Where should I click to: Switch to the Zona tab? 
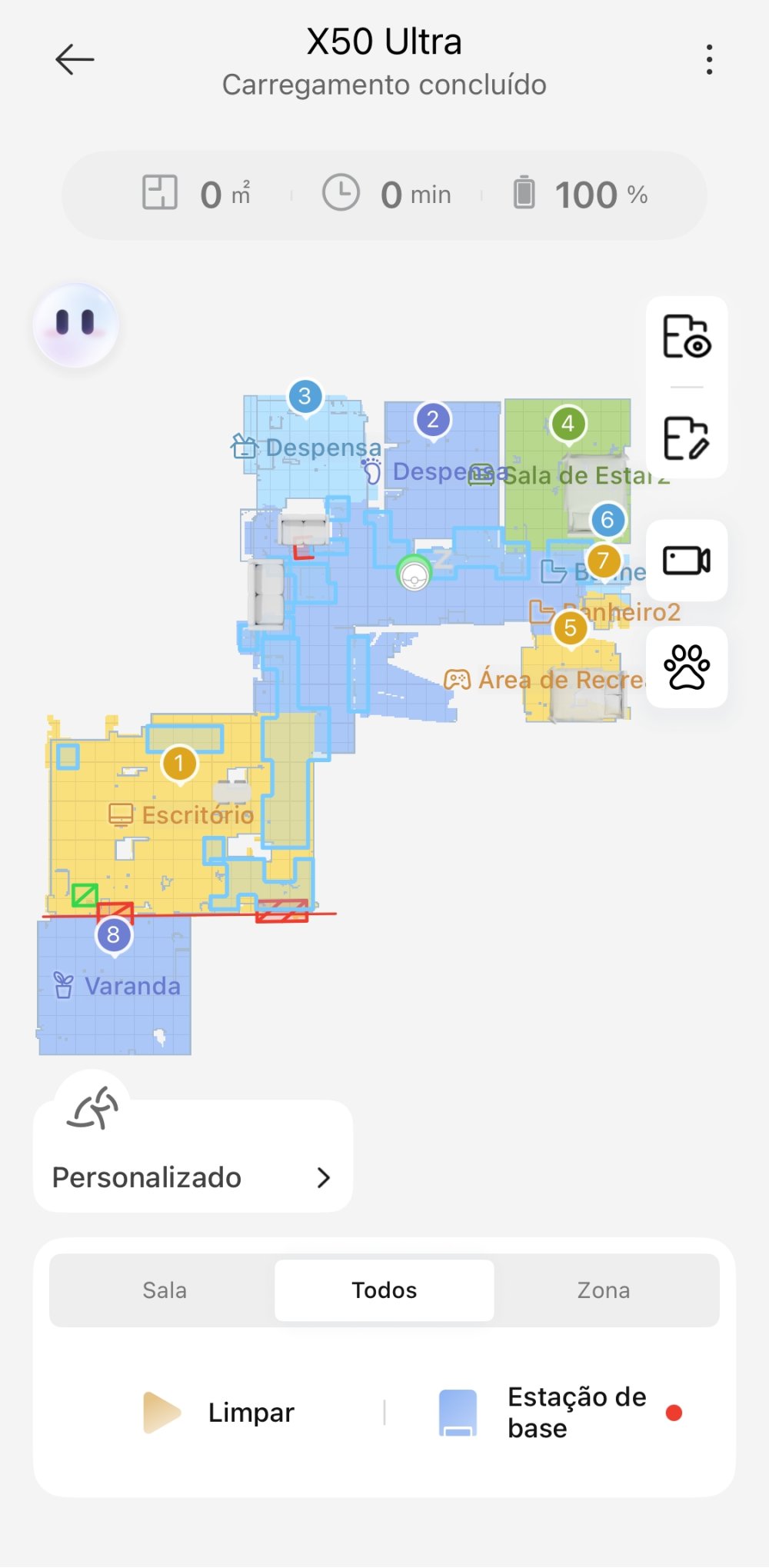(604, 1290)
